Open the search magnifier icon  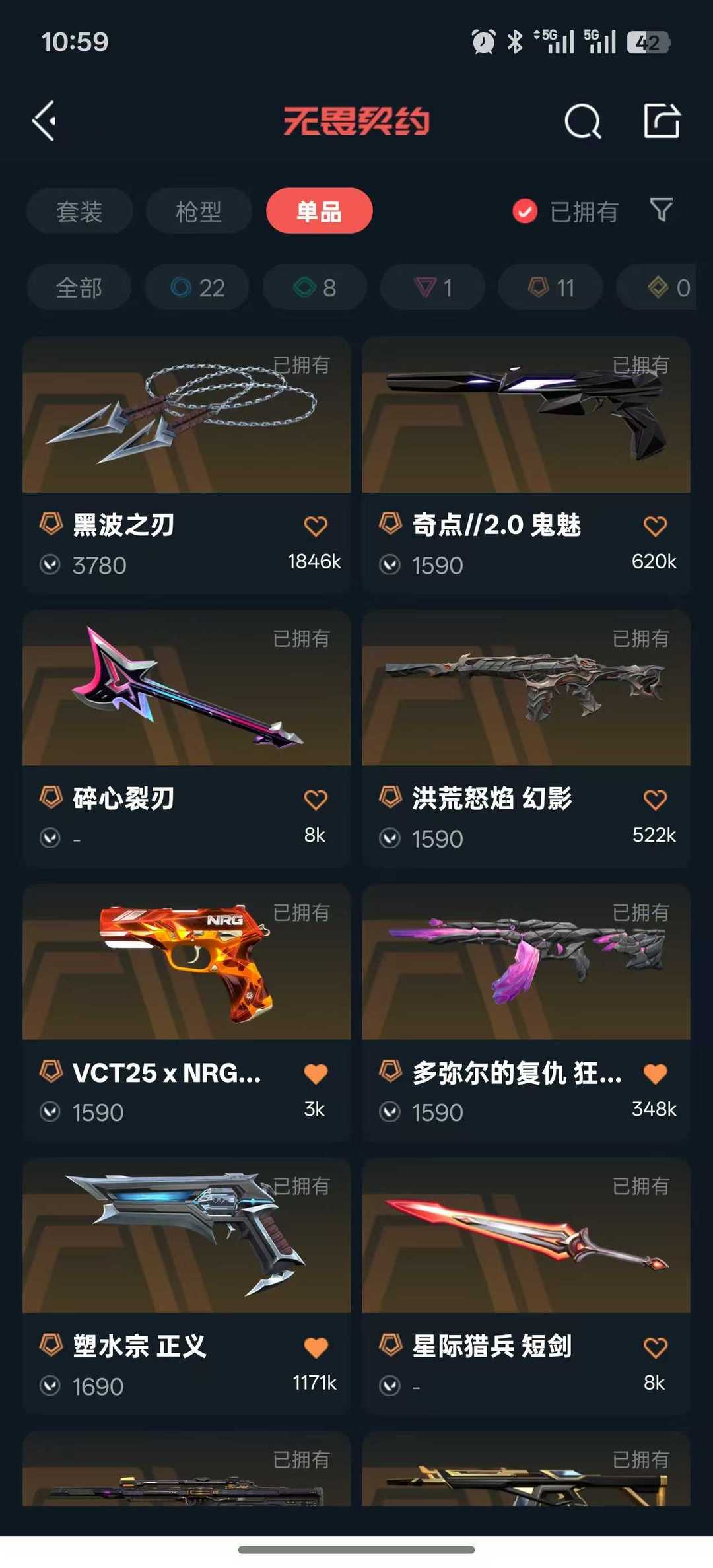[x=583, y=121]
